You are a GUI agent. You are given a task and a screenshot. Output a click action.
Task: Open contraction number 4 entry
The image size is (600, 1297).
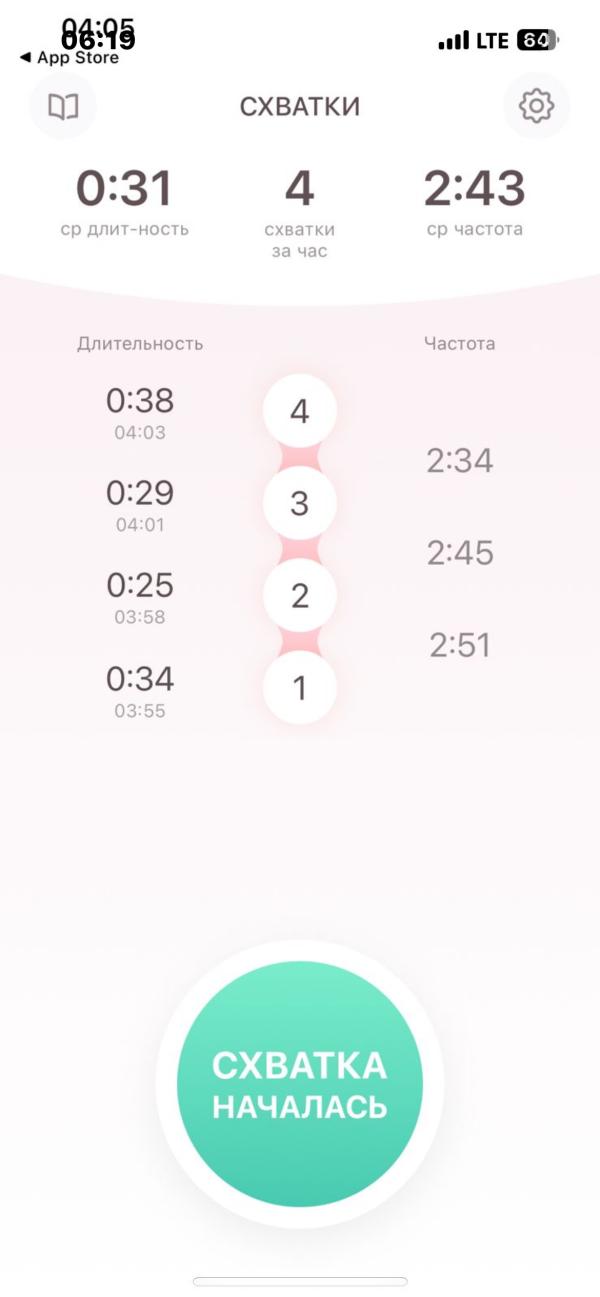click(300, 412)
